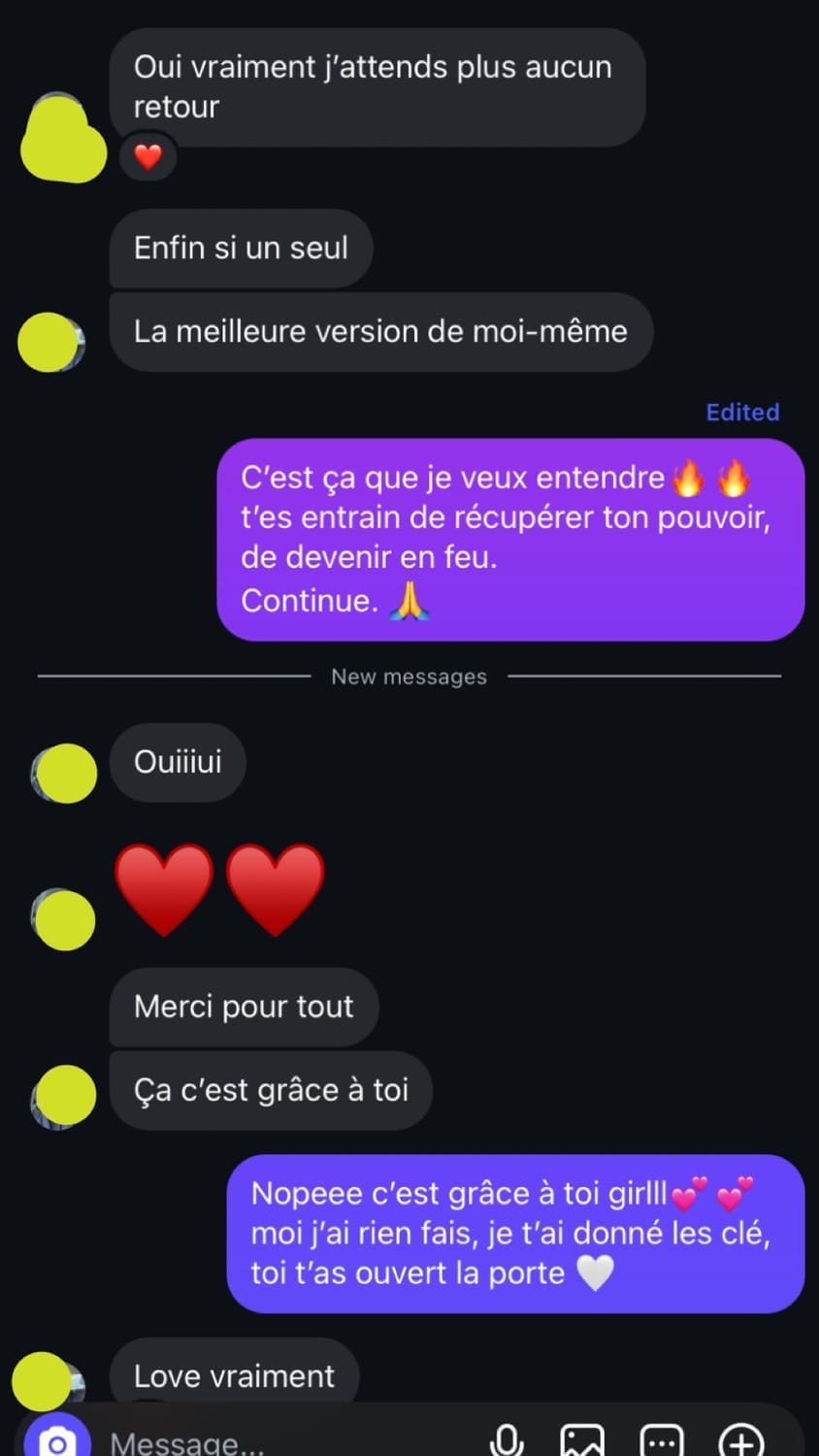The height and width of the screenshot is (1456, 819).
Task: Open the sticker and GIF picker
Action: point(662,1440)
